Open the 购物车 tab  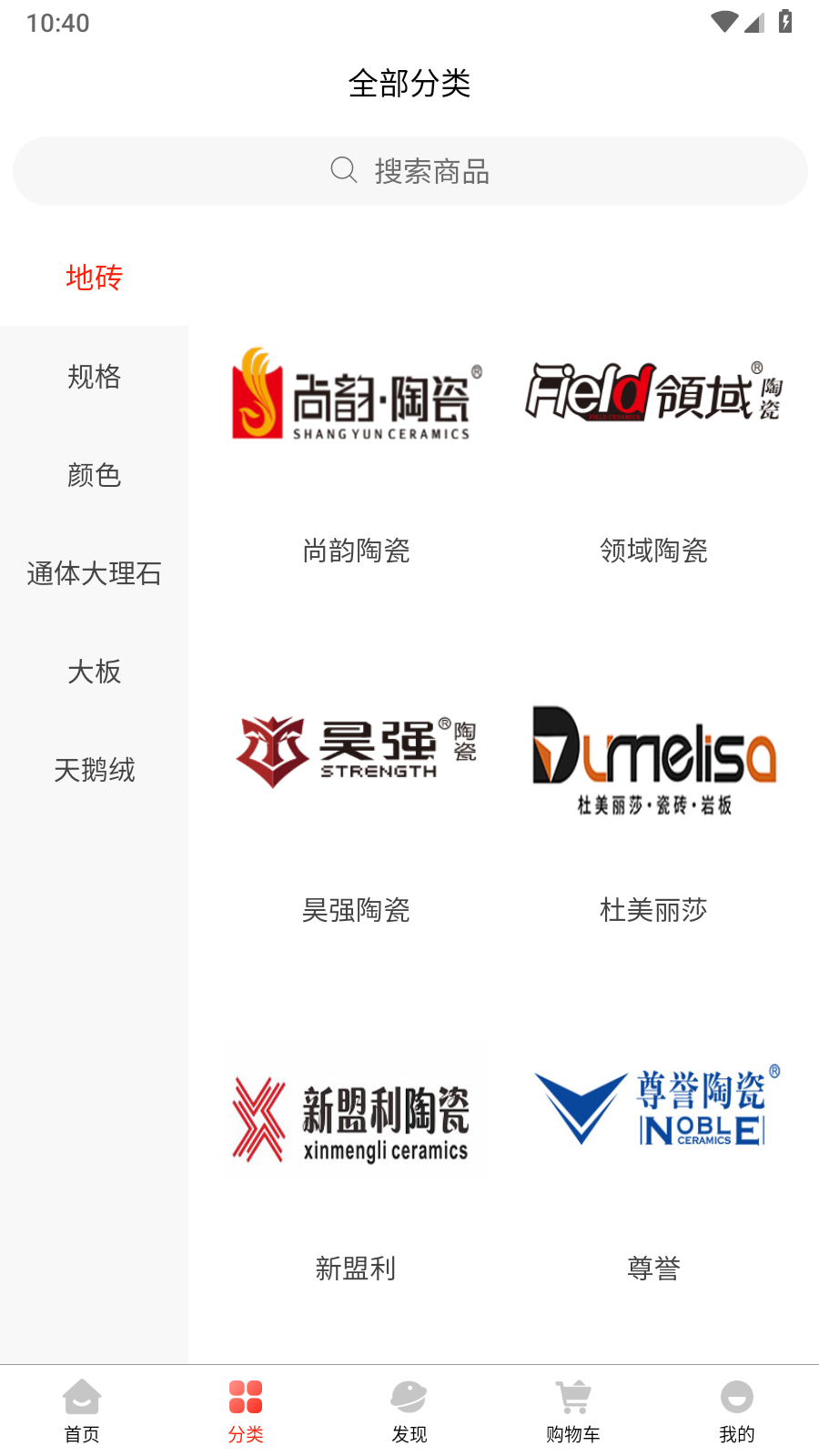573,1410
